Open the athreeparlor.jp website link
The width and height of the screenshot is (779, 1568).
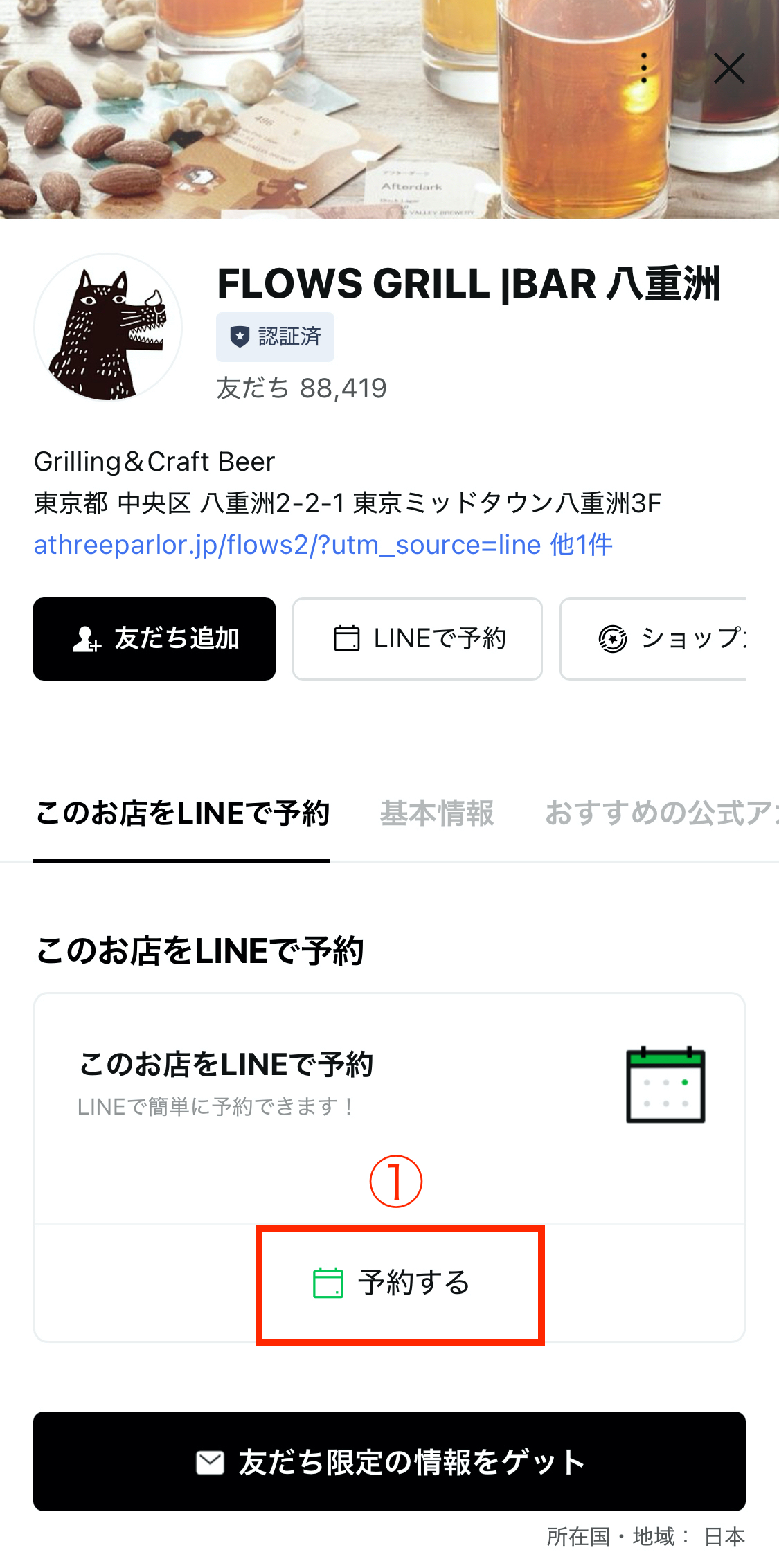point(284,546)
